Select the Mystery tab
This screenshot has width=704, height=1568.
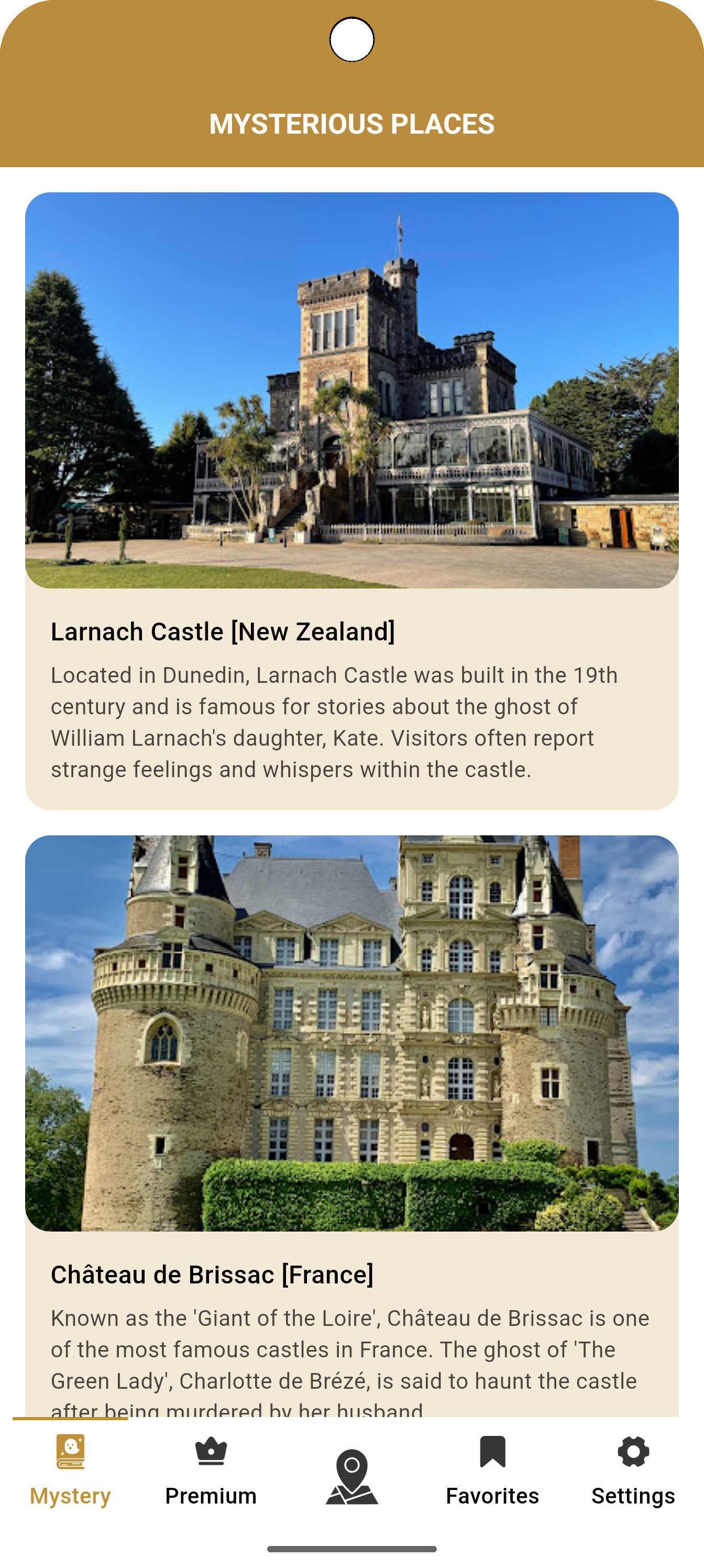(x=71, y=1469)
